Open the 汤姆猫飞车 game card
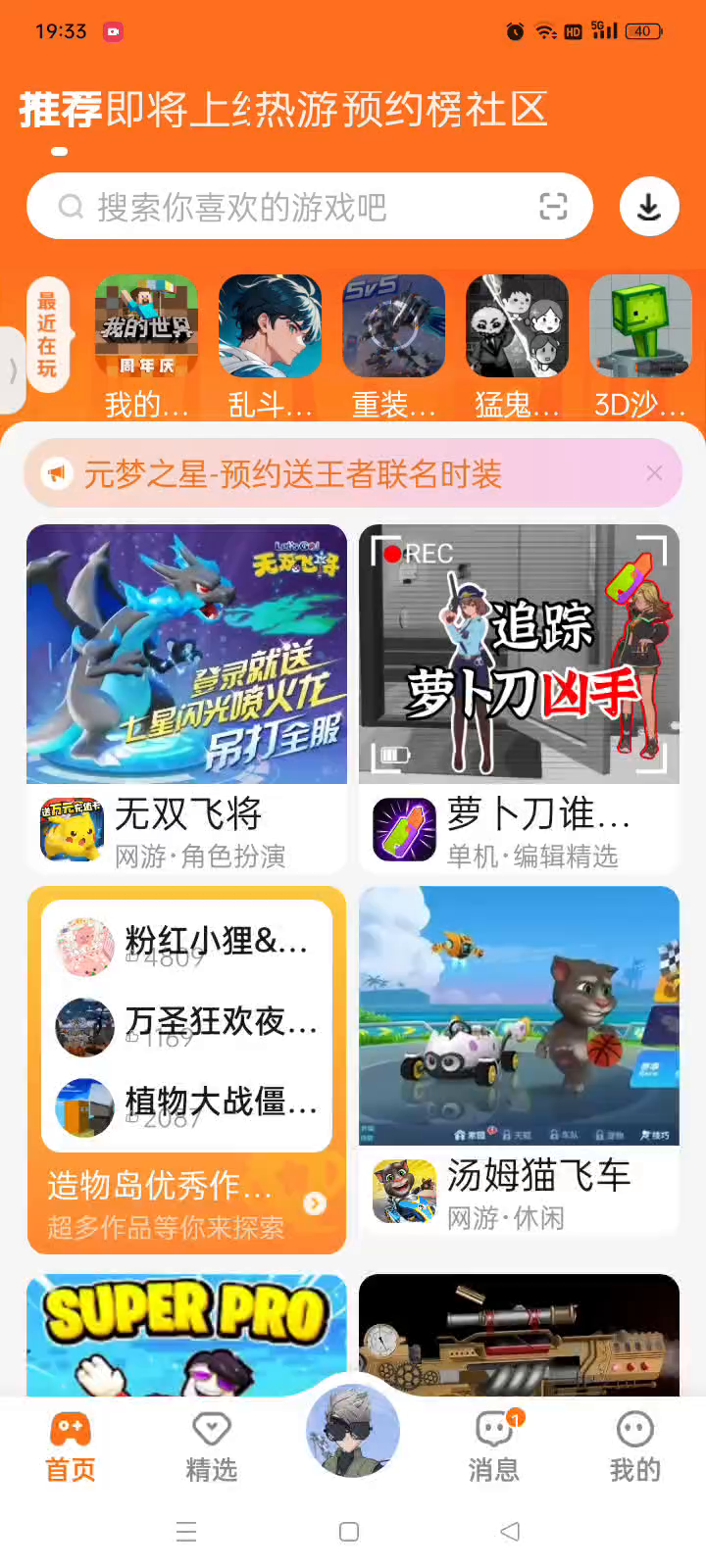The height and width of the screenshot is (1568, 706). (x=519, y=1058)
